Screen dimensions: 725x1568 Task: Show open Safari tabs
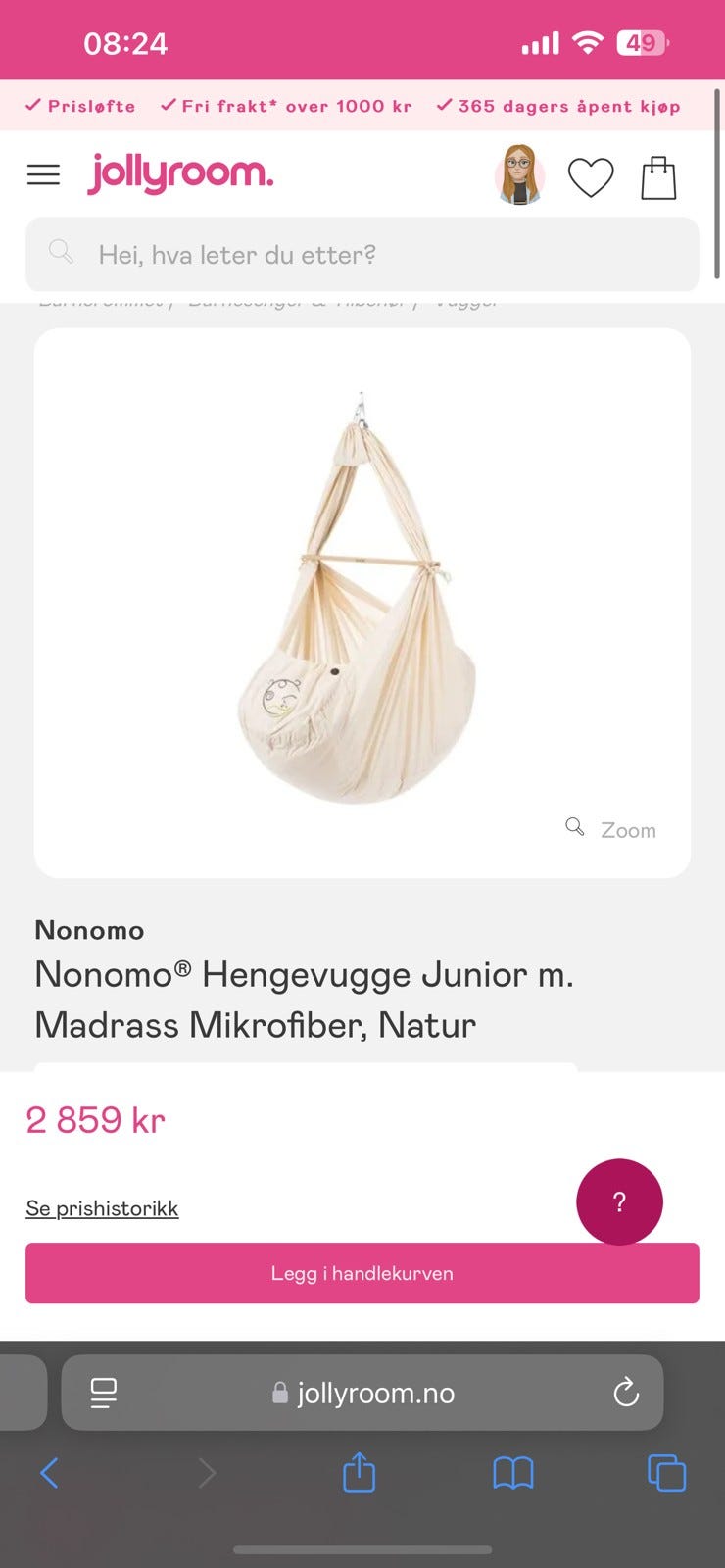tap(666, 1473)
